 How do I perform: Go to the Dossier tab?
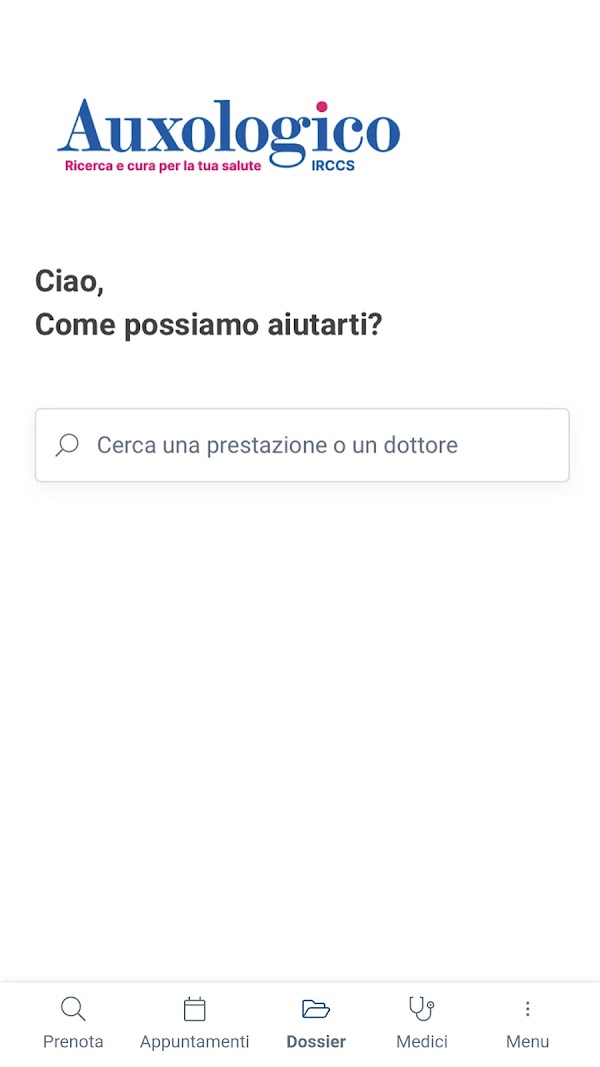pyautogui.click(x=316, y=1023)
